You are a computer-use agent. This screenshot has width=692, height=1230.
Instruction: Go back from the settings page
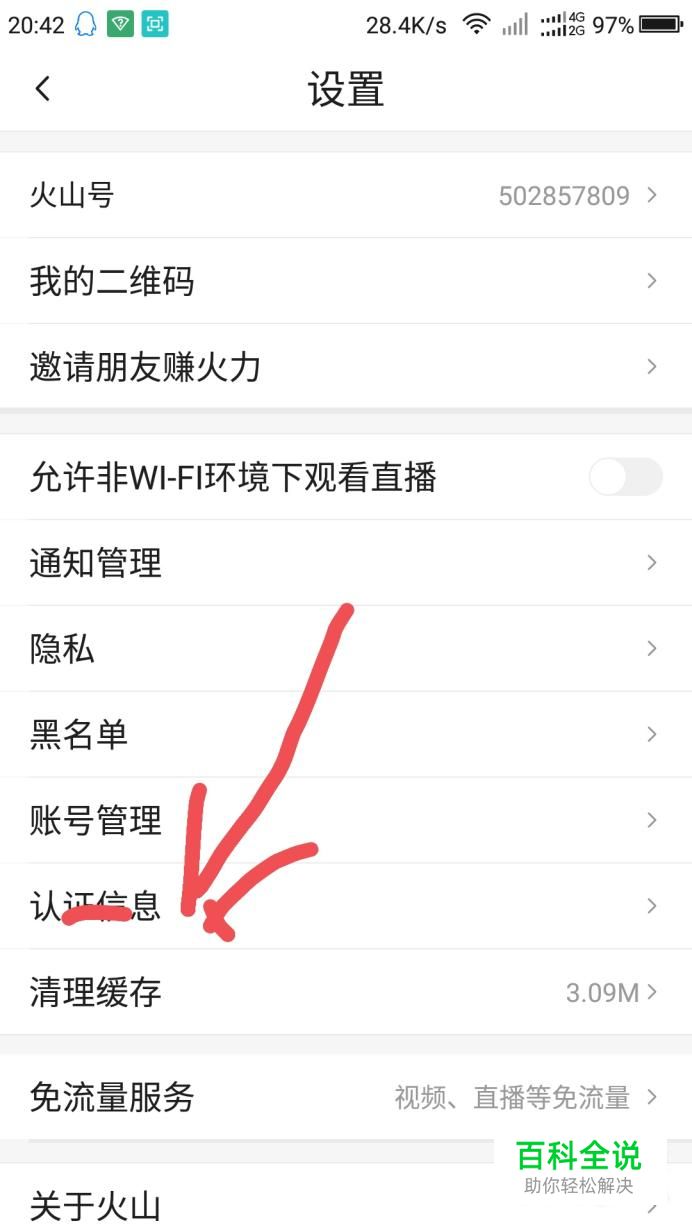coord(42,89)
